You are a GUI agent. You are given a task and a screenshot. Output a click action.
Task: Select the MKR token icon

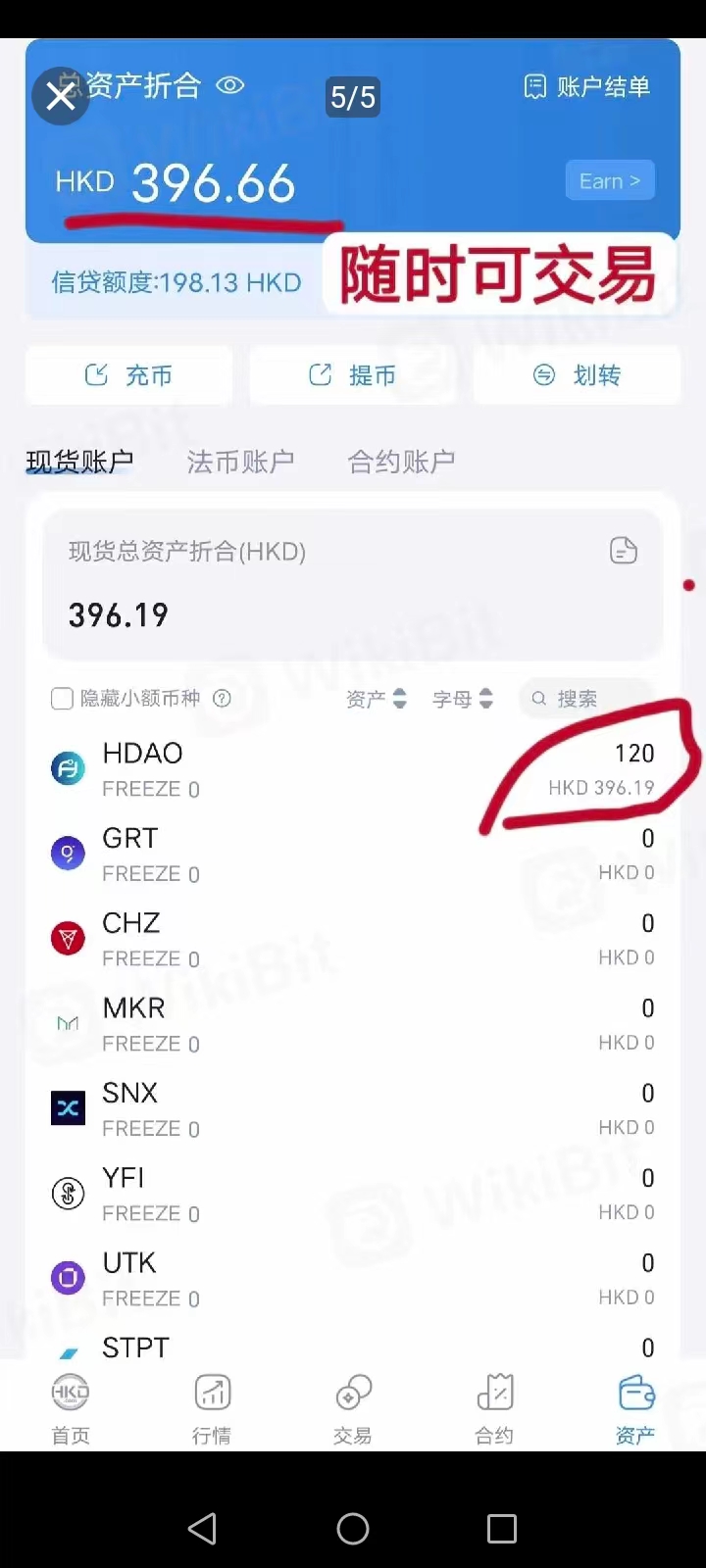67,1022
